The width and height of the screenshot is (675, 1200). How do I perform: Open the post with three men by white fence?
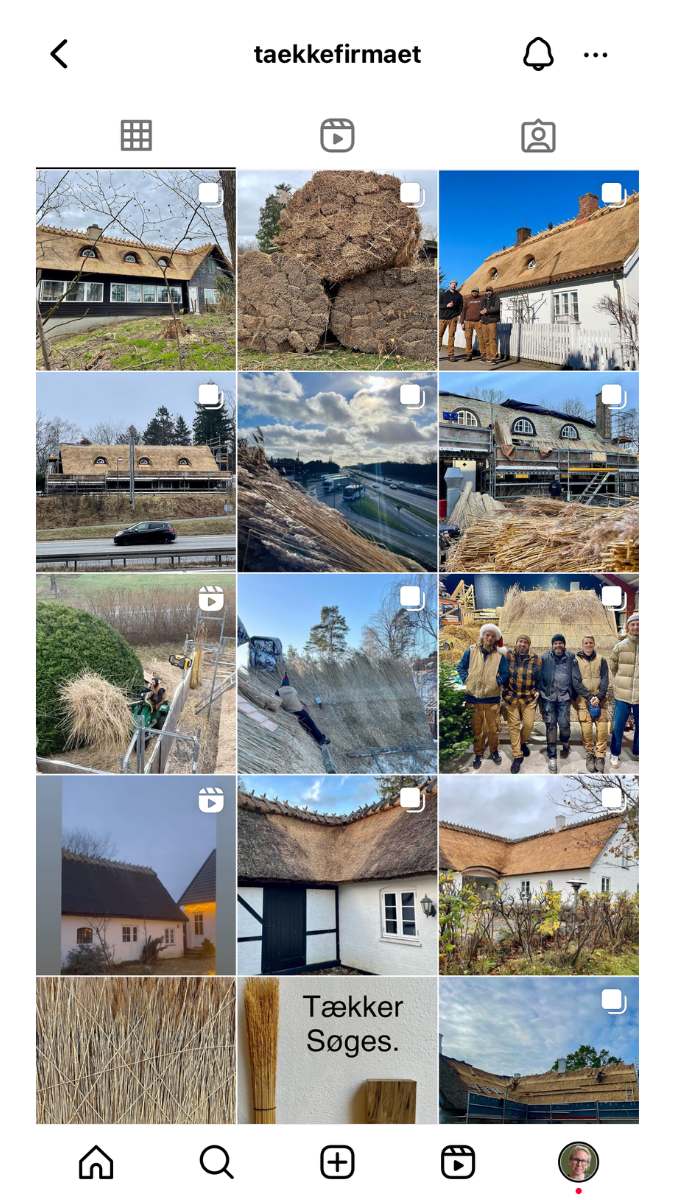539,270
